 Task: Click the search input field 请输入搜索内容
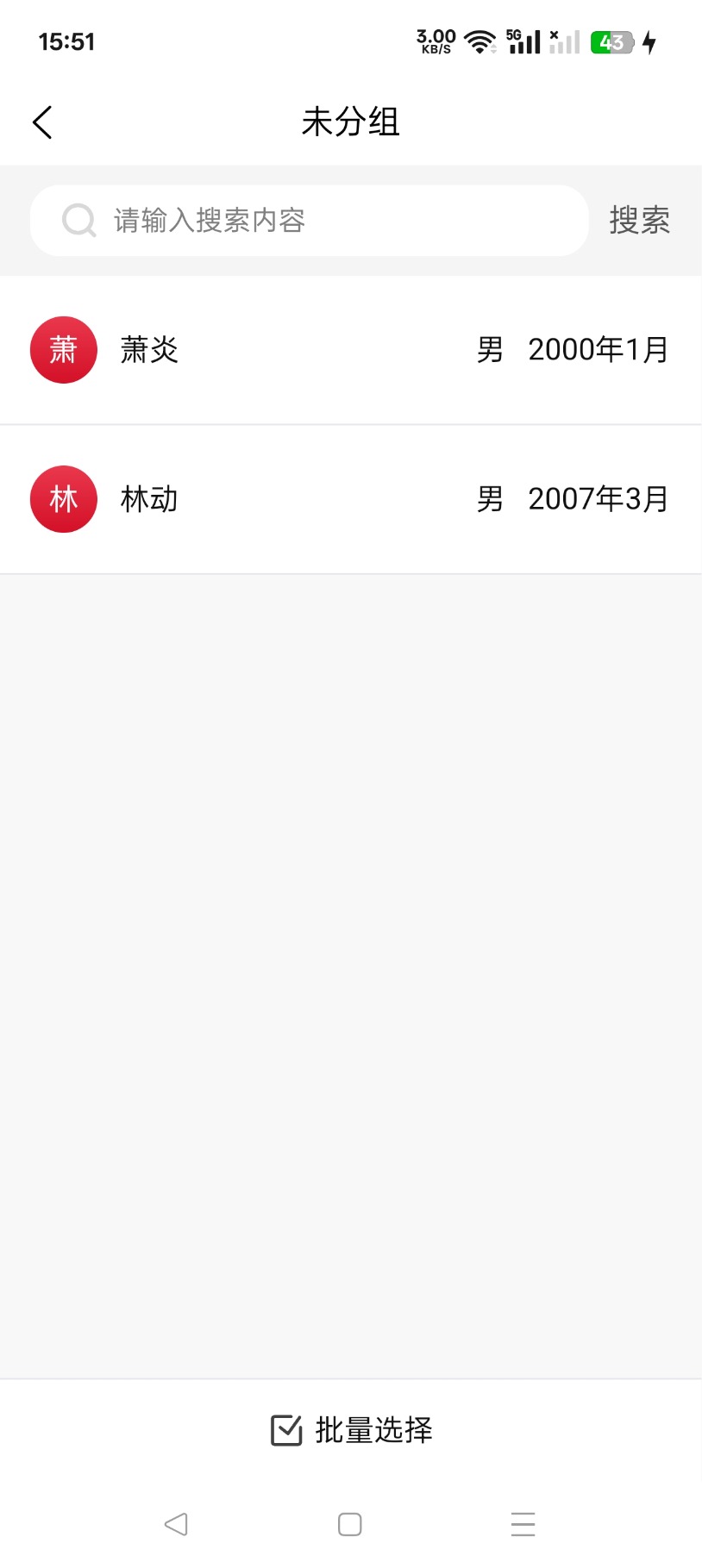click(x=259, y=221)
